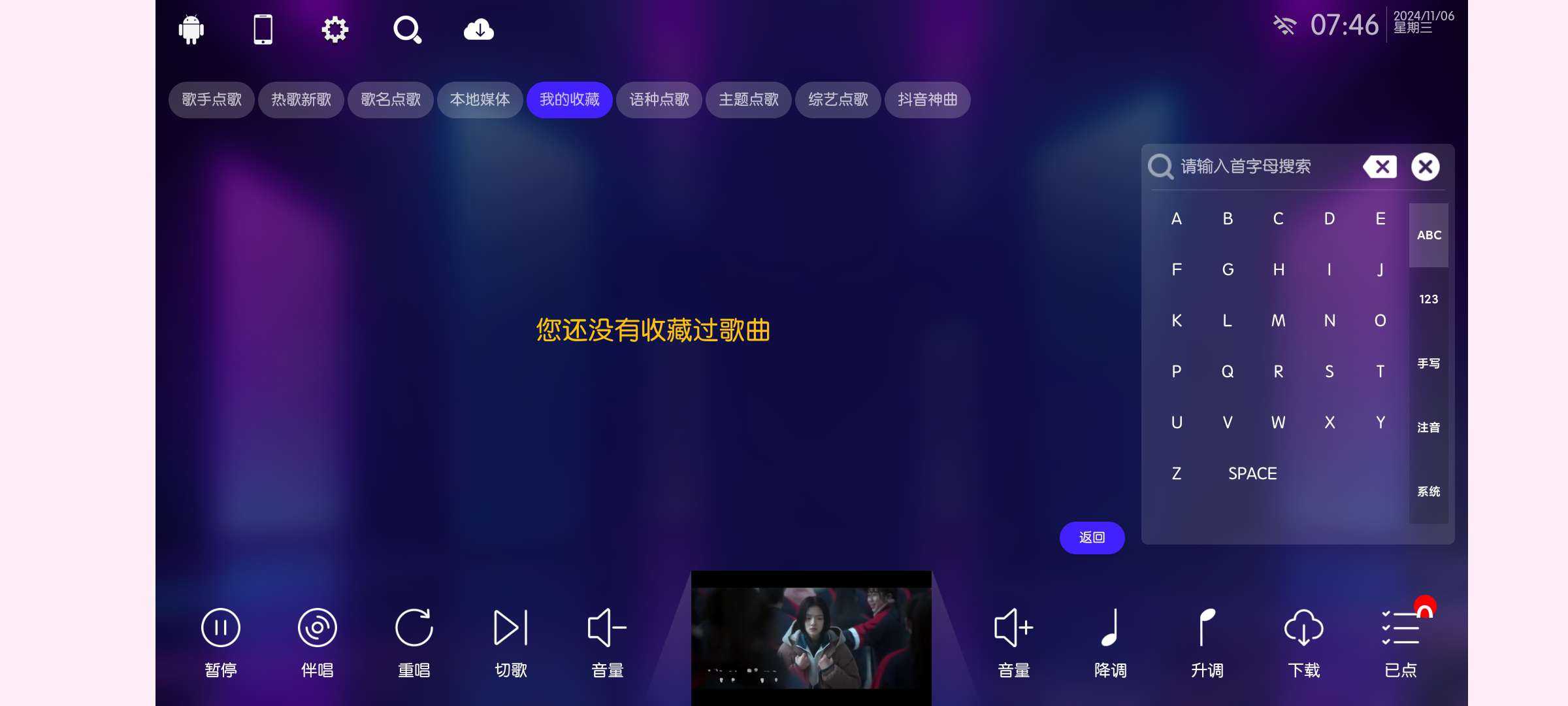1568x706 pixels.
Task: Restart the song with 重唱
Action: point(414,642)
